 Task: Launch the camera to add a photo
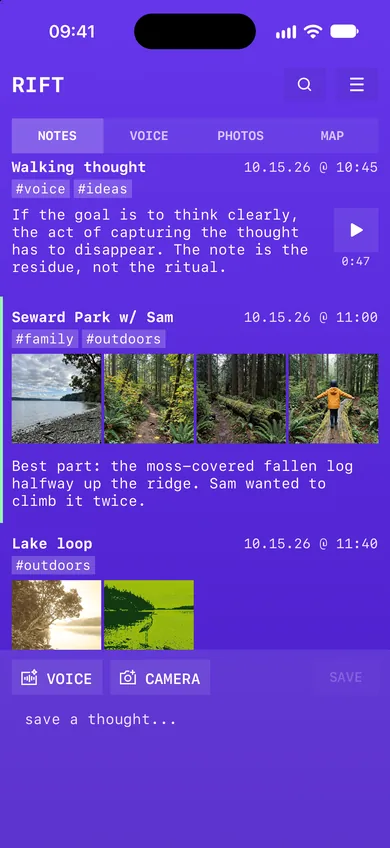pos(160,677)
